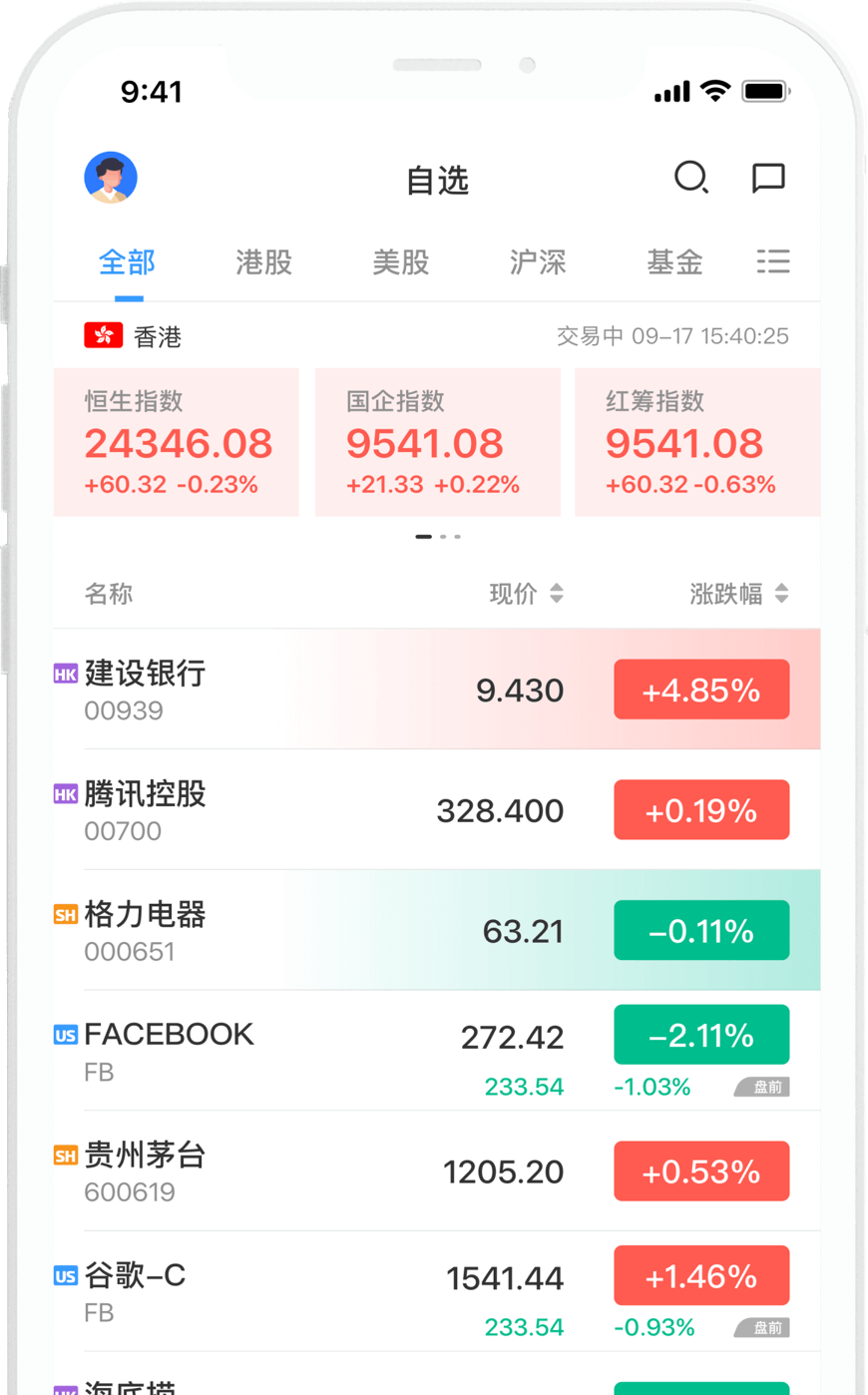This screenshot has width=868, height=1395.
Task: Switch to the 港股 tab
Action: click(264, 262)
